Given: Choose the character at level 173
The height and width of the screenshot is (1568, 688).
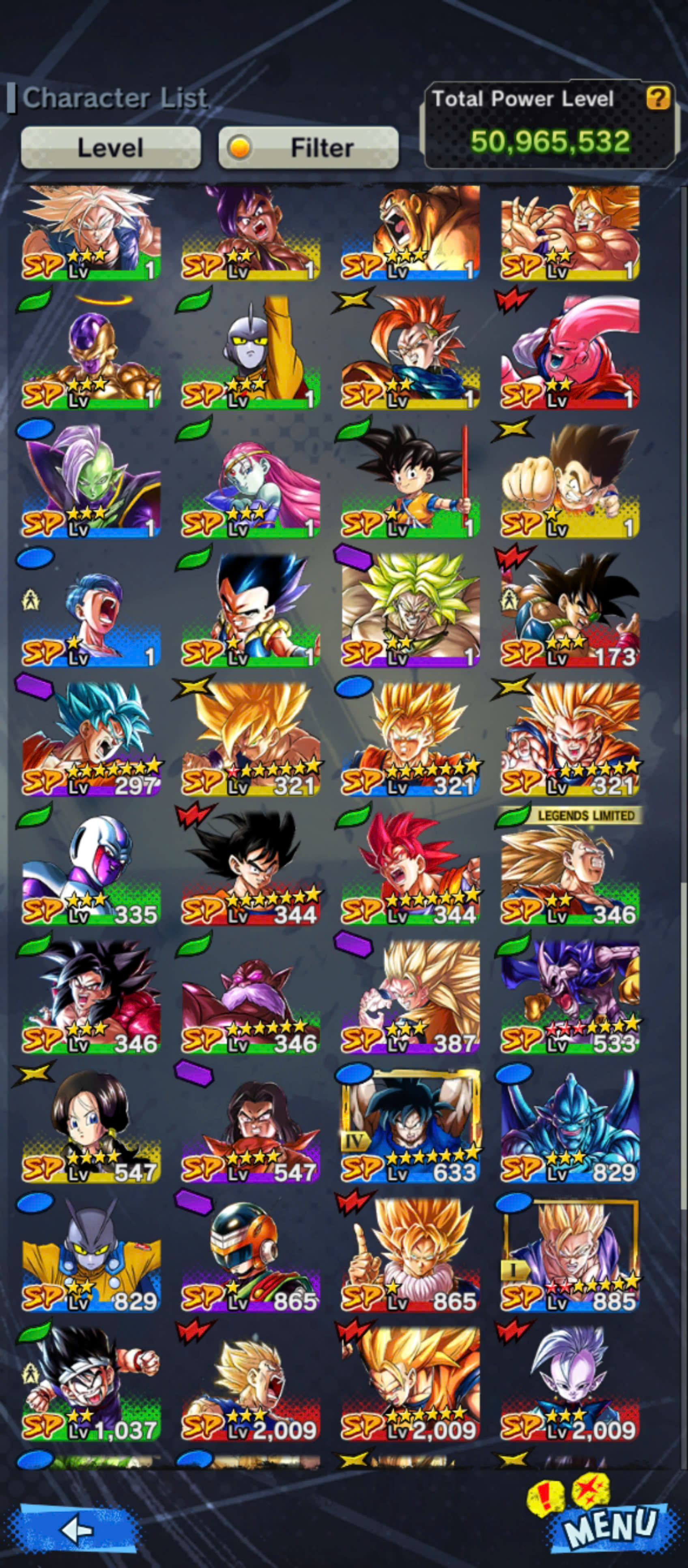Looking at the screenshot, I should coord(570,610).
